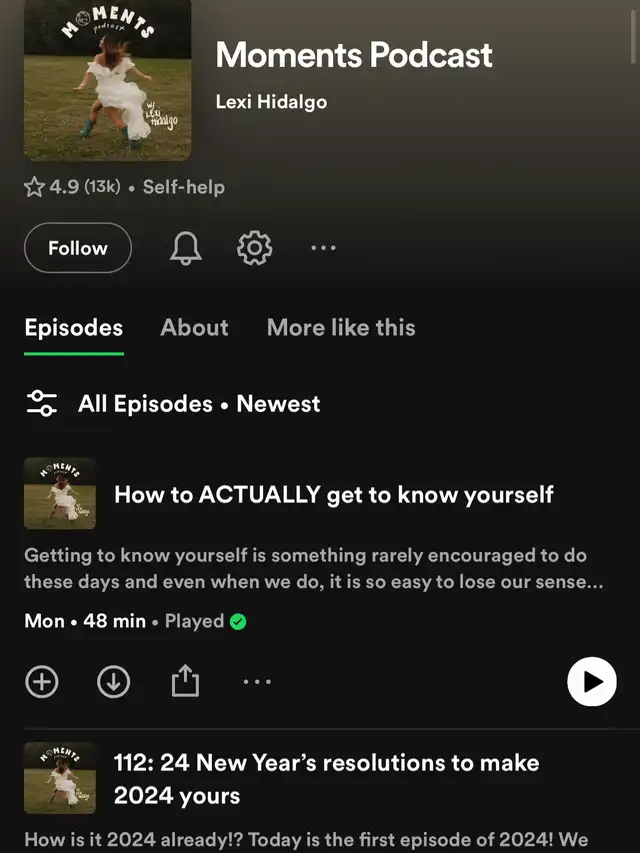View the 4.9 star rating details
This screenshot has height=853, width=640.
coord(72,187)
